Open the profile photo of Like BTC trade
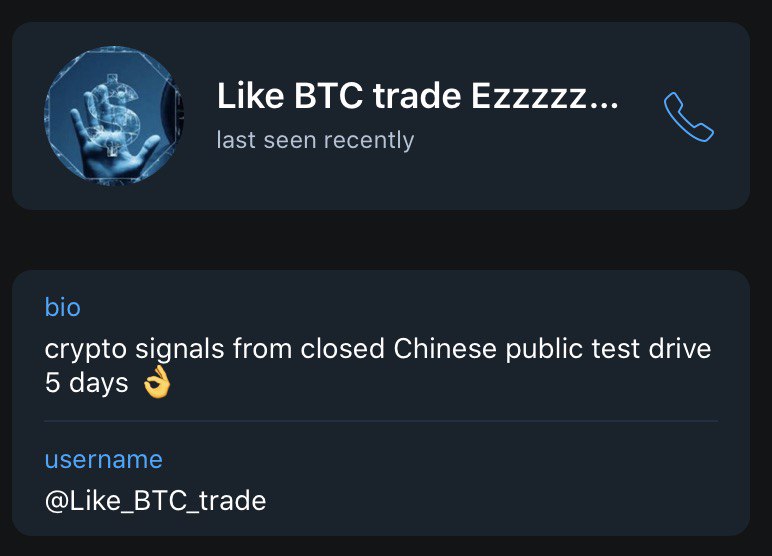 pos(114,116)
